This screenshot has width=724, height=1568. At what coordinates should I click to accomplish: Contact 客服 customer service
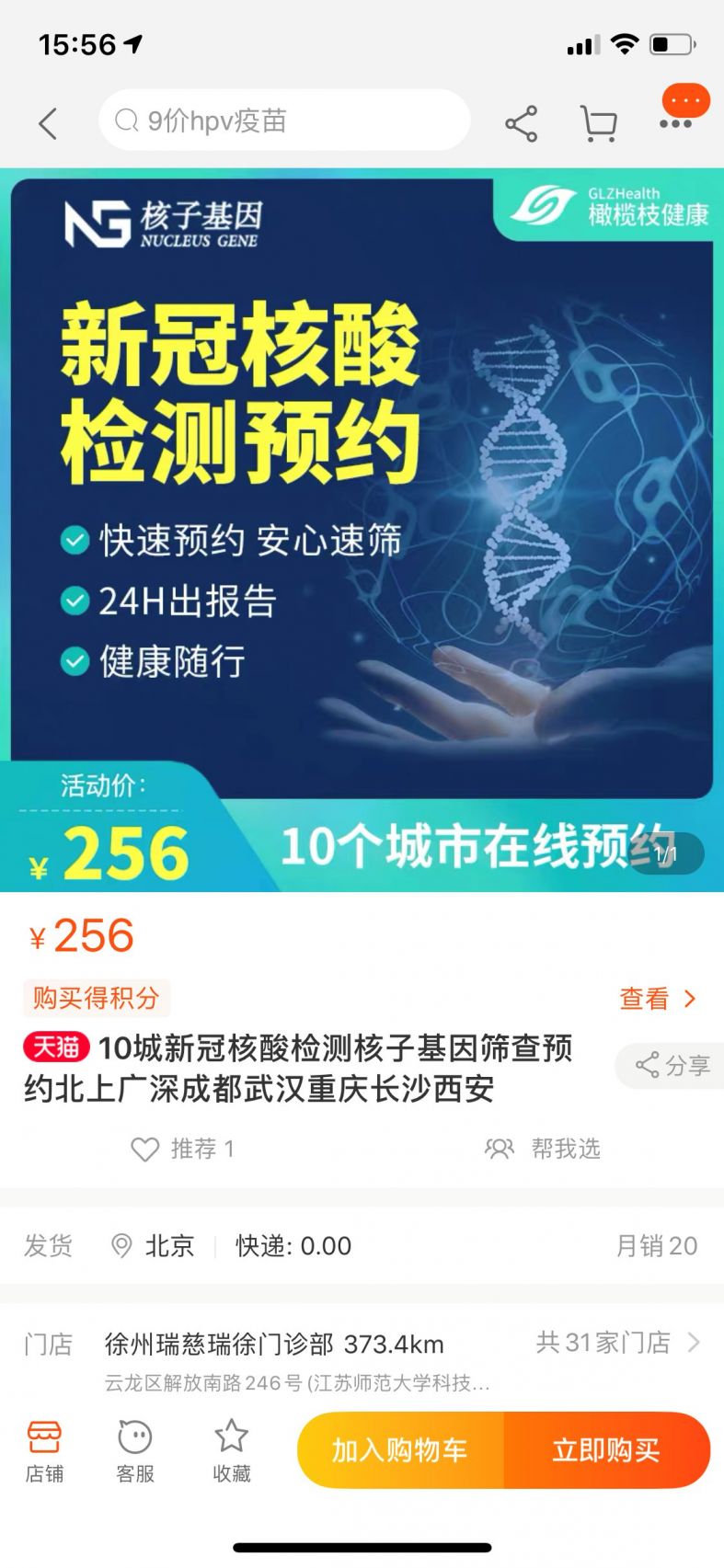point(135,1450)
